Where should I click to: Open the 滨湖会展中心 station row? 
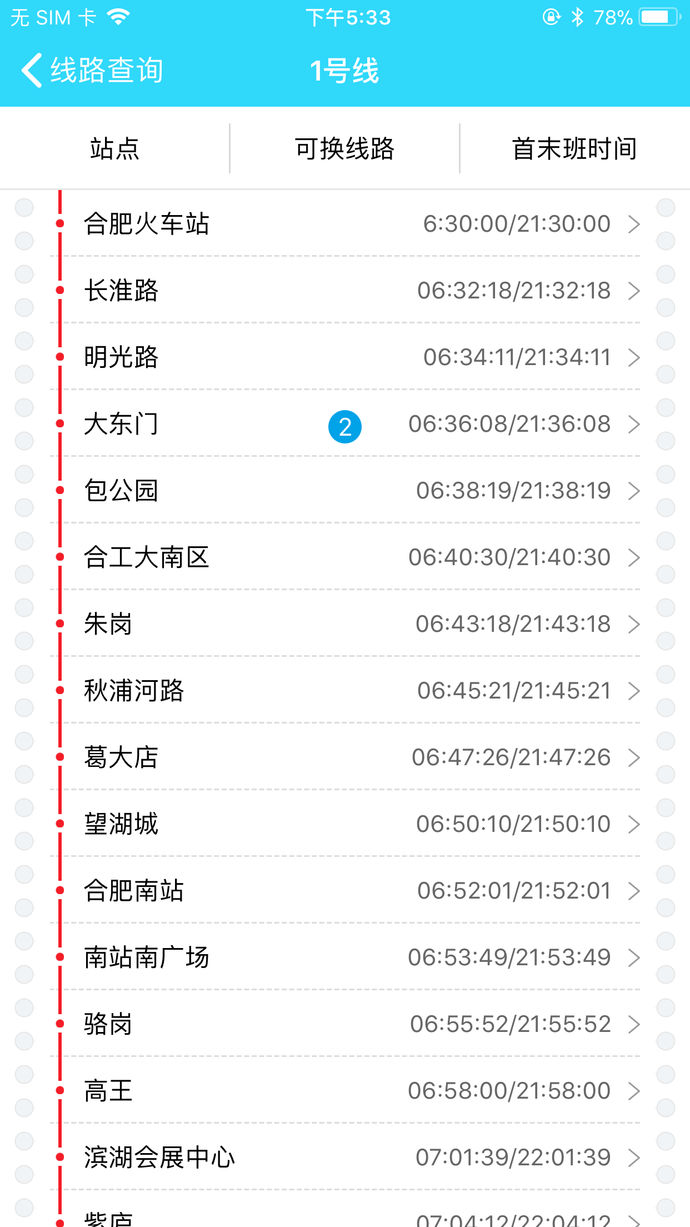350,1157
